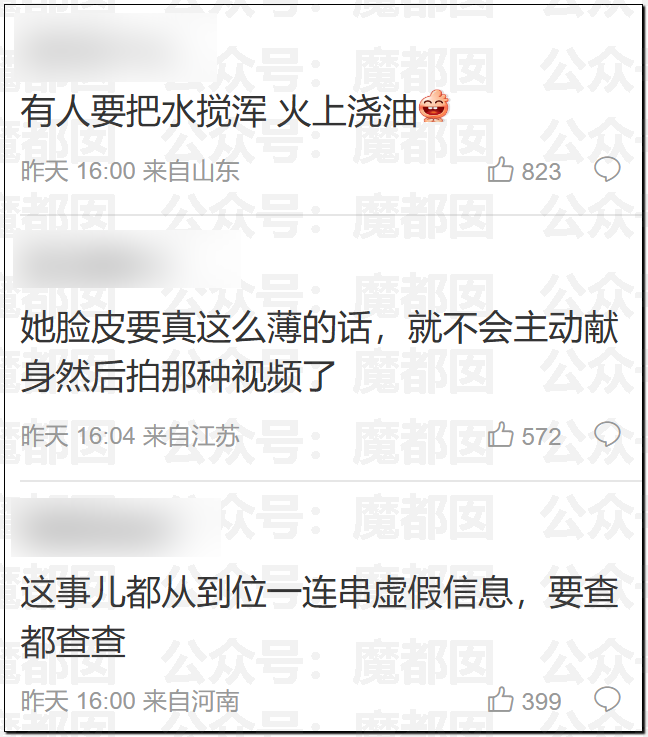Reply to the comment about 虚假信息
This screenshot has height=737, width=648.
607,699
